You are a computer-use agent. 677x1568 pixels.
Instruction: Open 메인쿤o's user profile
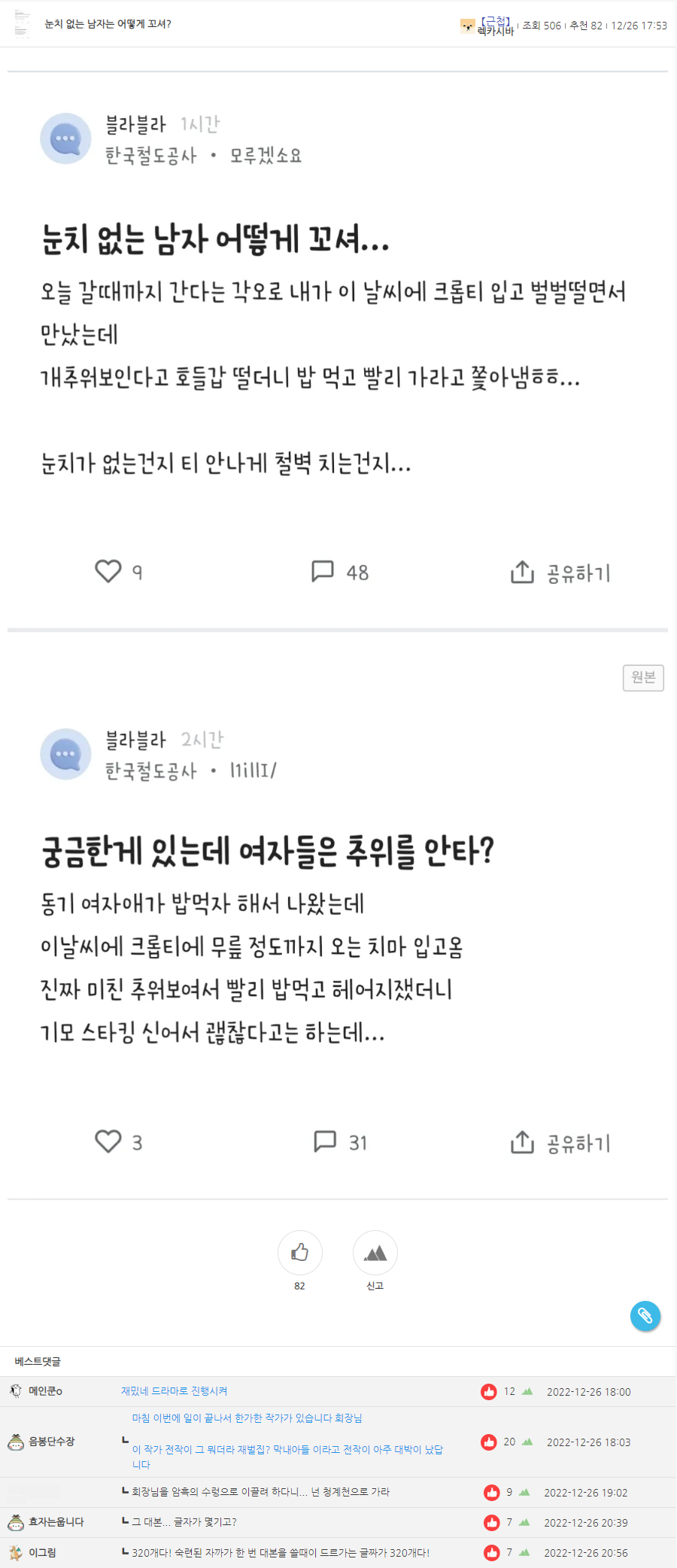point(45,1391)
